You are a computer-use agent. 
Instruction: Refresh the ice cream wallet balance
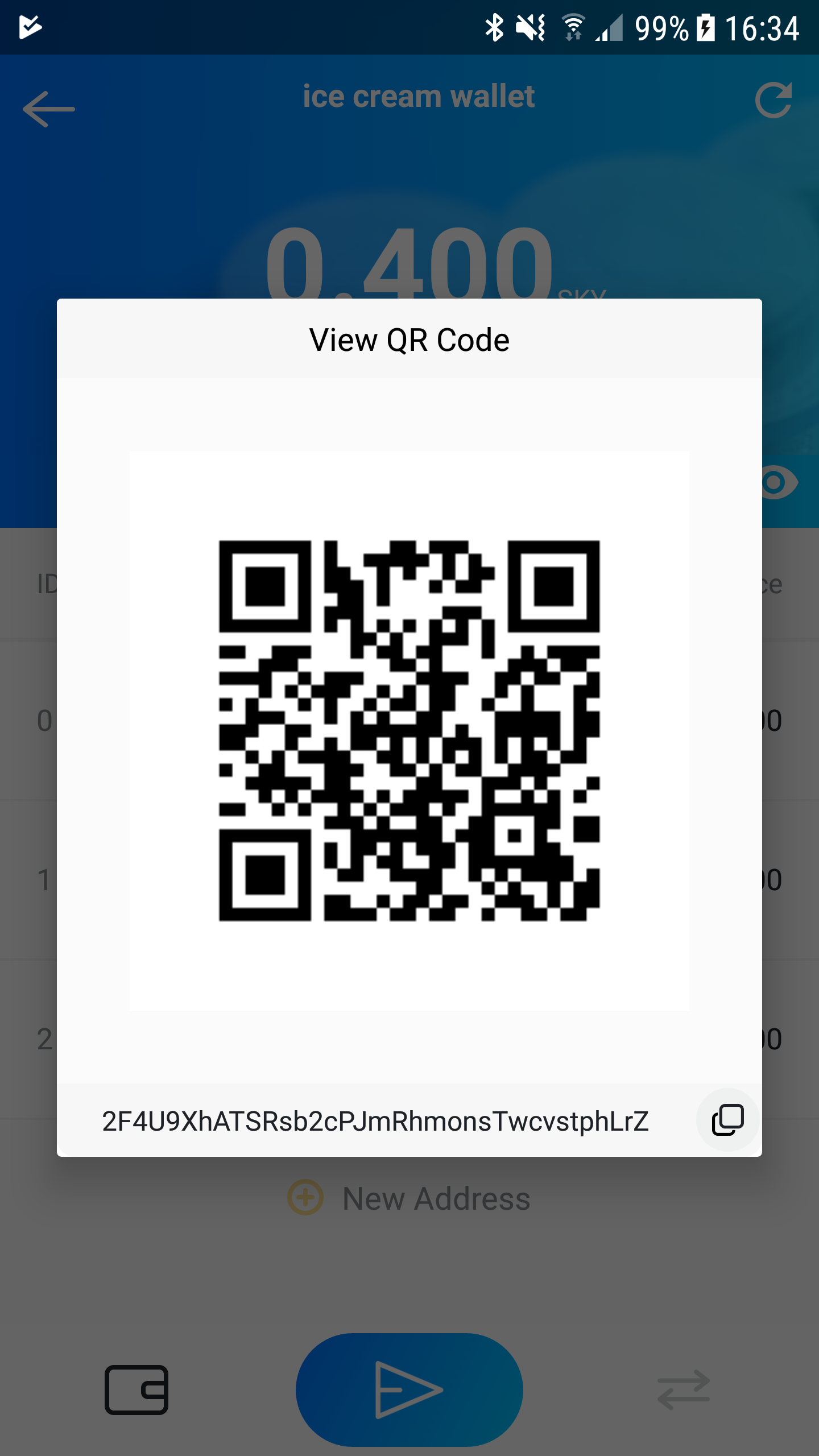(773, 100)
